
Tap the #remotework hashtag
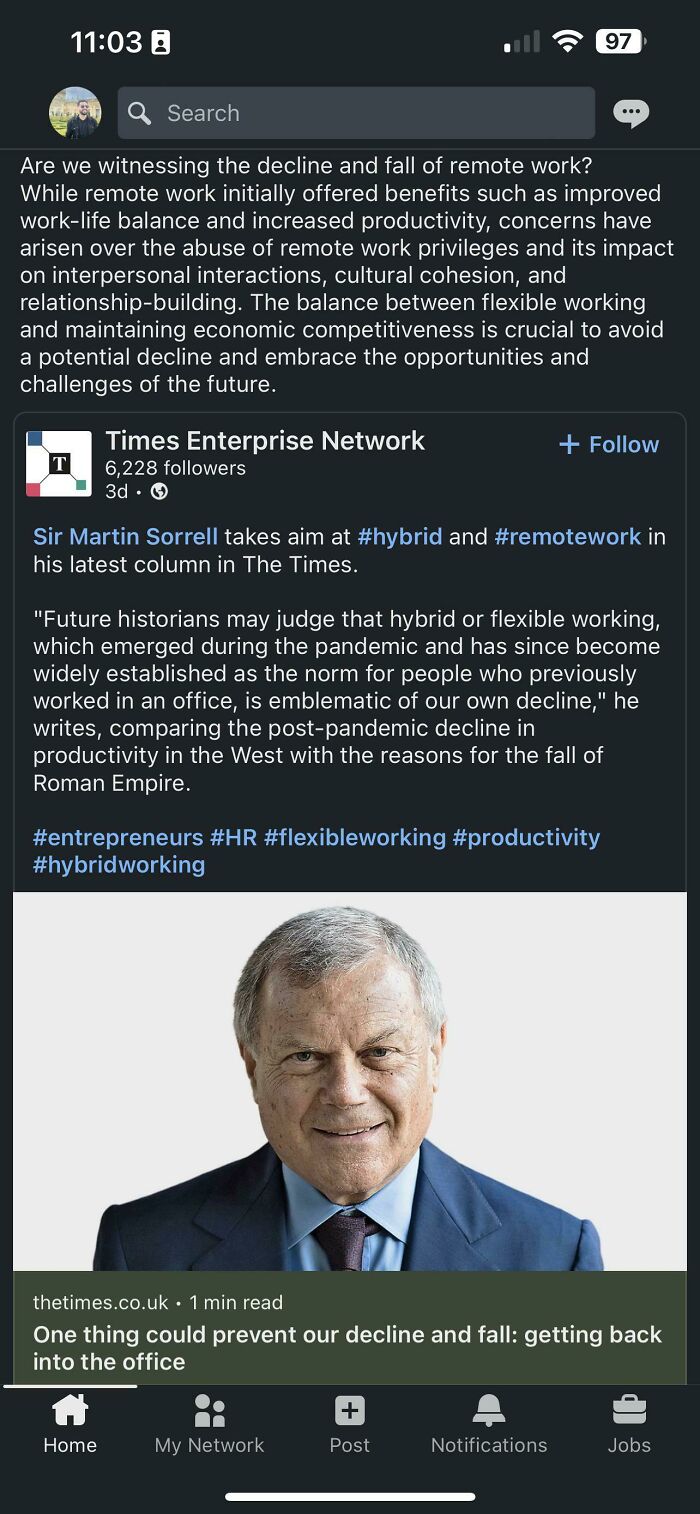pyautogui.click(x=567, y=536)
